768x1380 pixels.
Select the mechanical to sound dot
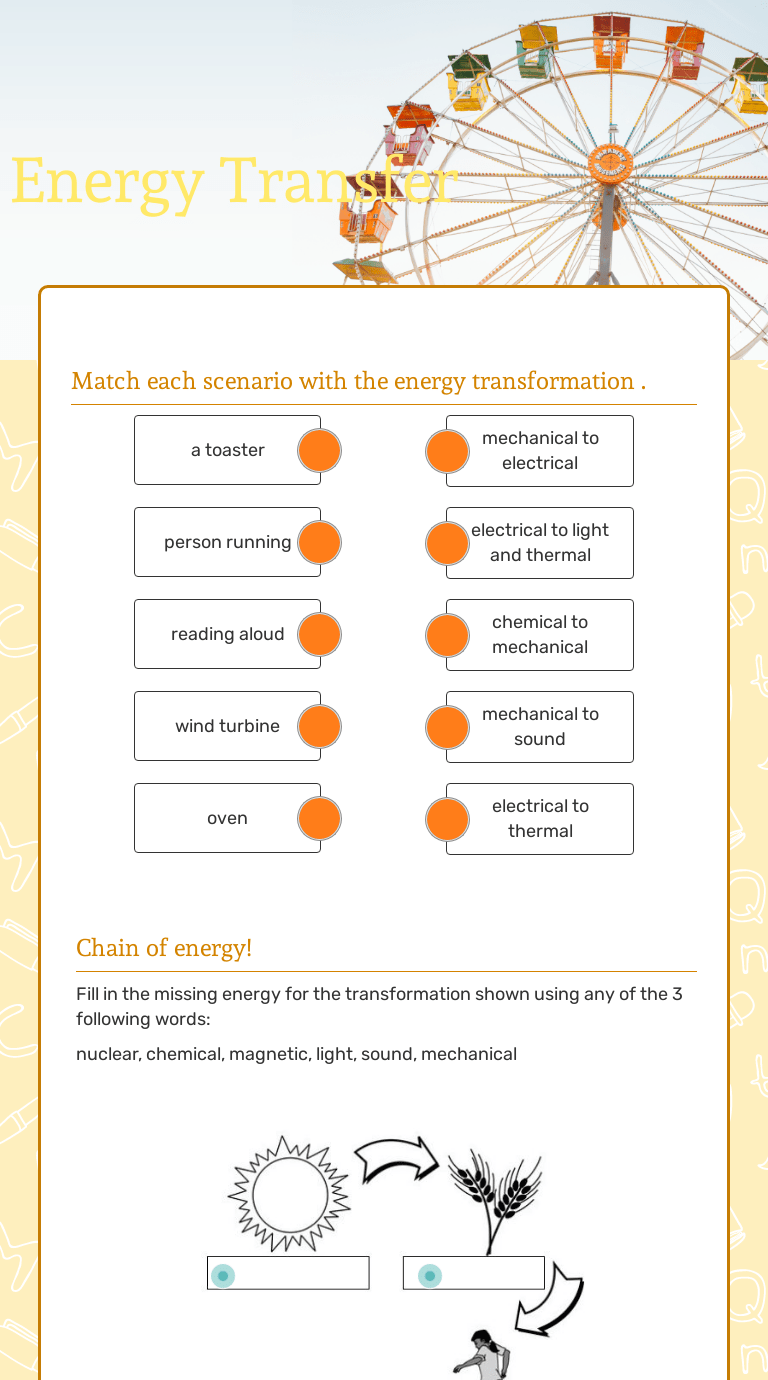[447, 727]
